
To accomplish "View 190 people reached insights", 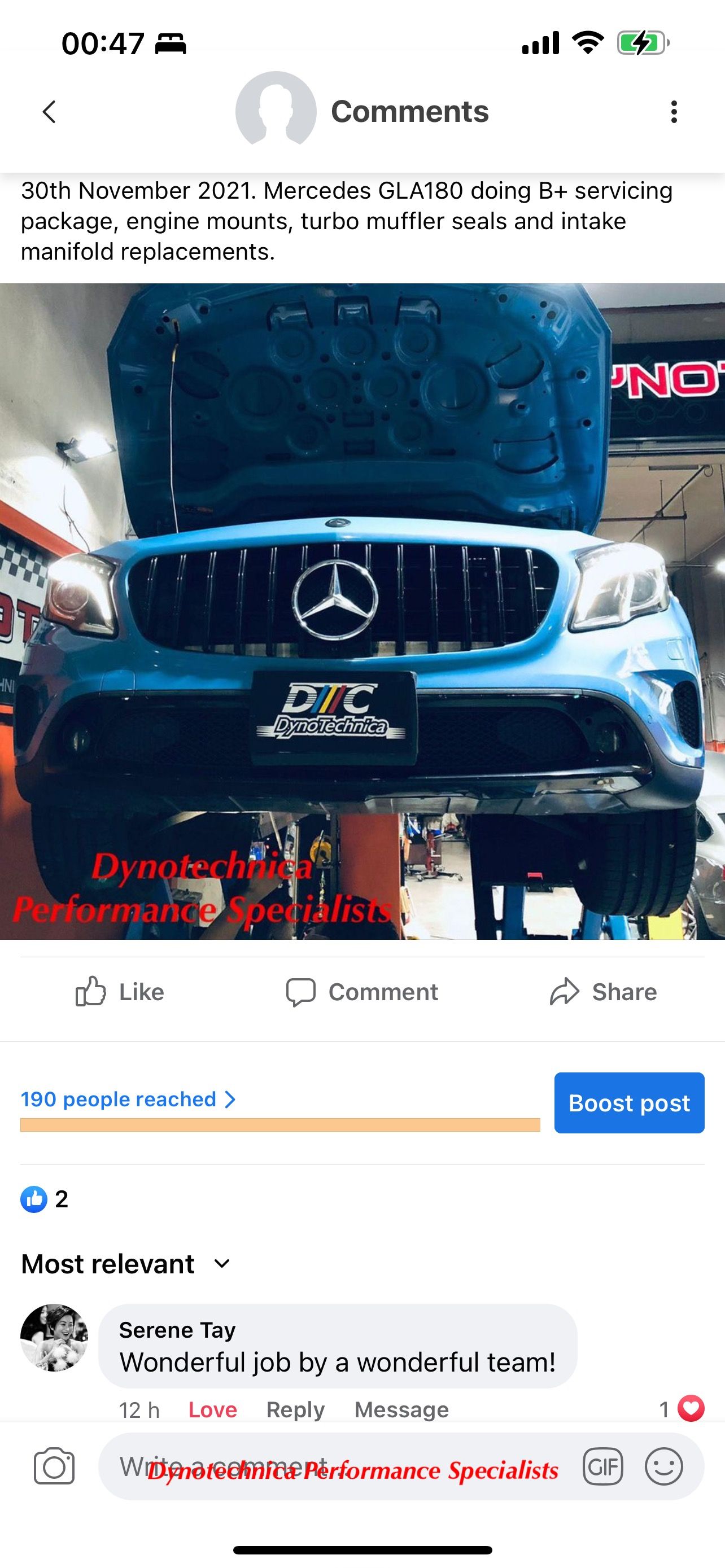I will [128, 1100].
